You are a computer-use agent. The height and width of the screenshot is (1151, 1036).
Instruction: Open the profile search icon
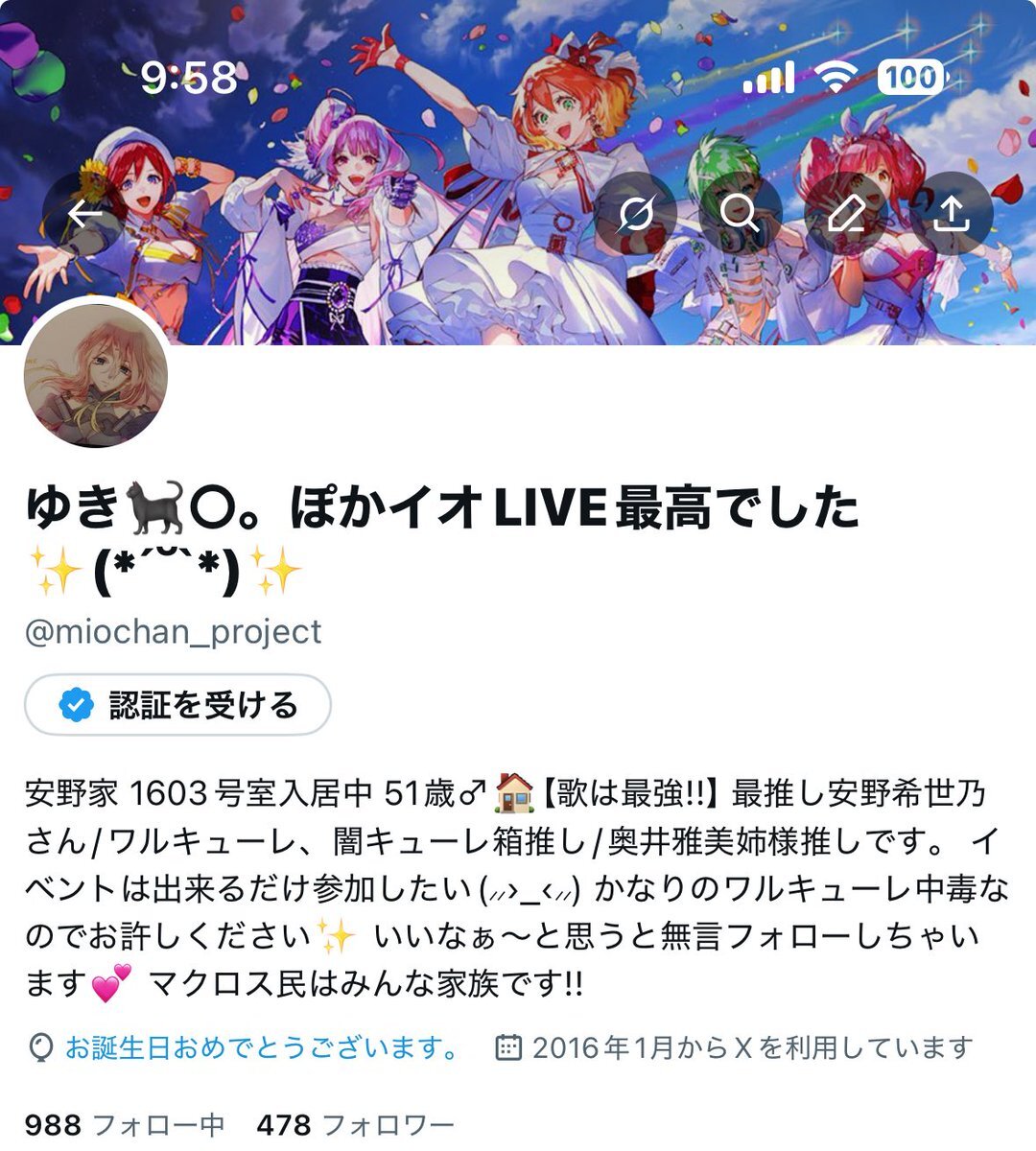point(740,214)
